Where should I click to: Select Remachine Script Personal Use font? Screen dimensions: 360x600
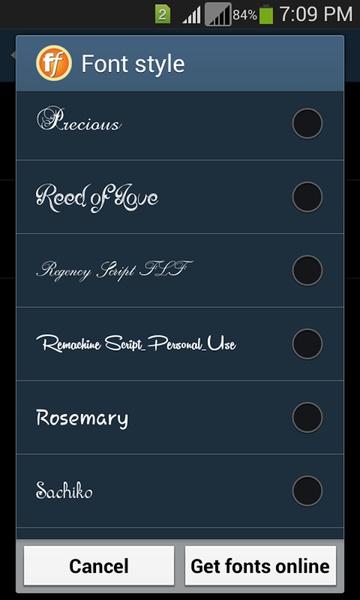tap(179, 344)
